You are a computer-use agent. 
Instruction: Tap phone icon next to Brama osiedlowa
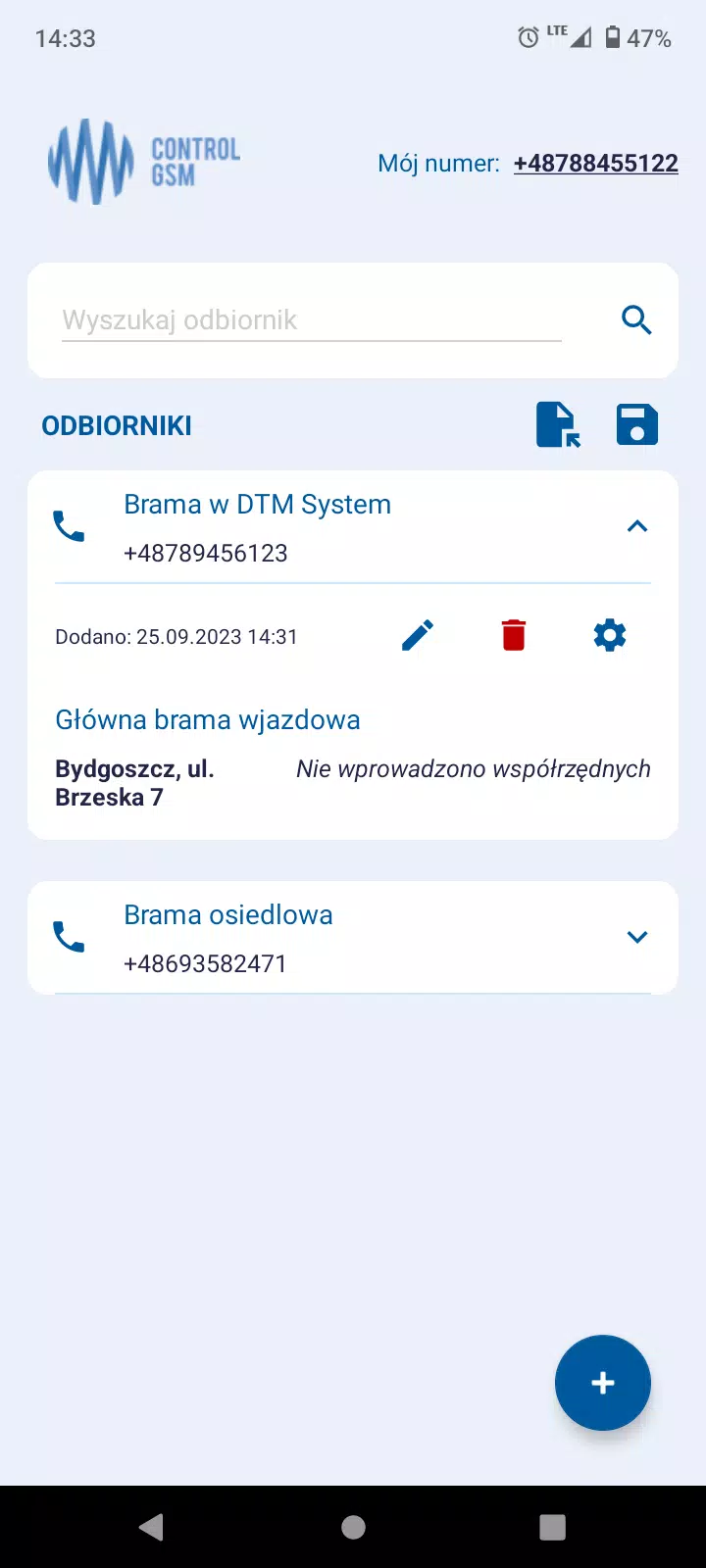70,937
